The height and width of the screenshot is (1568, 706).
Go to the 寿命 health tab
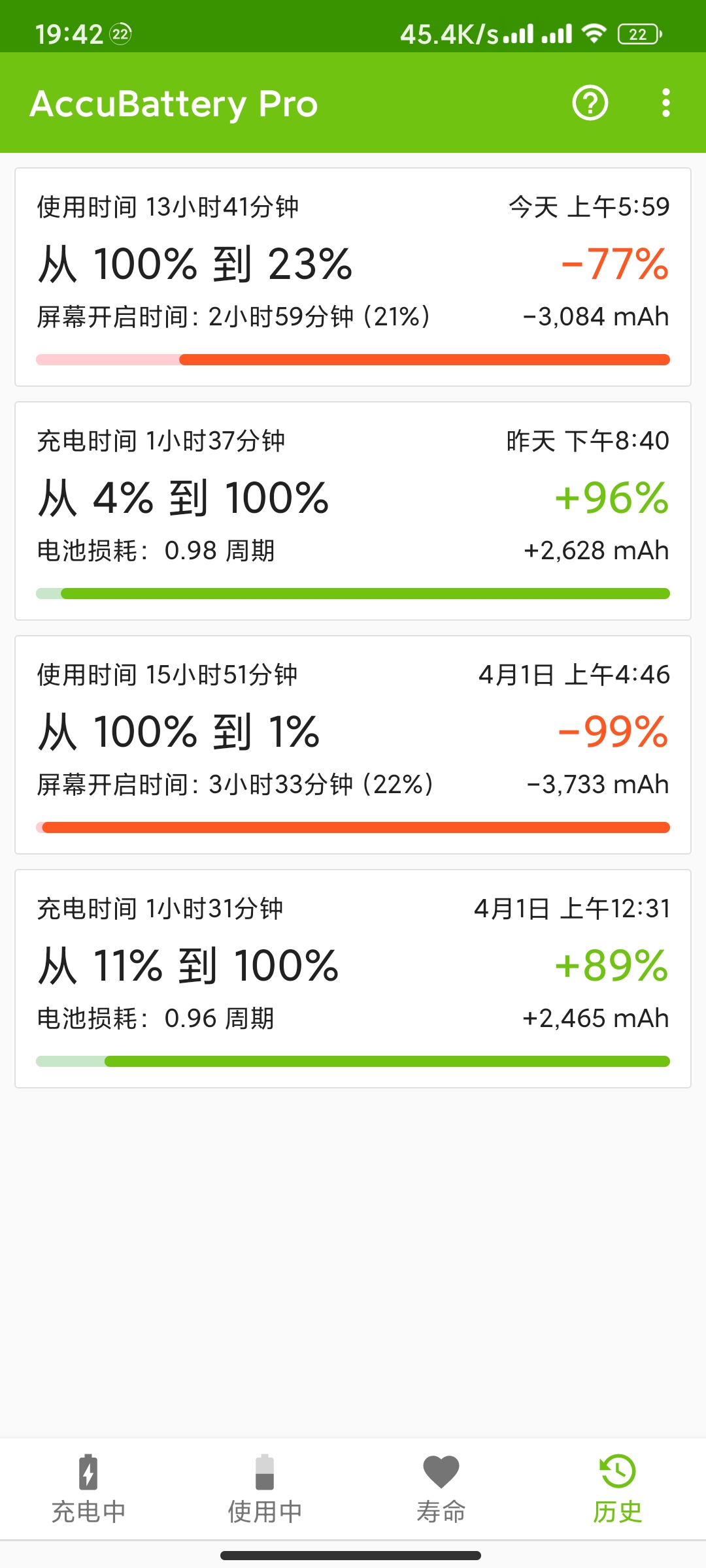click(441, 1490)
